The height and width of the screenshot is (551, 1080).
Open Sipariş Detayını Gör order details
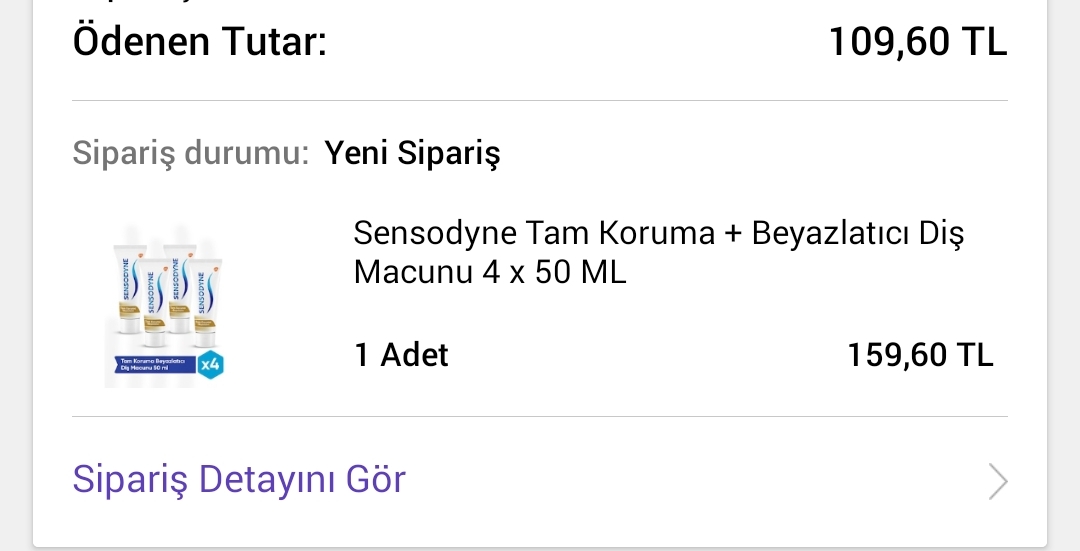240,480
